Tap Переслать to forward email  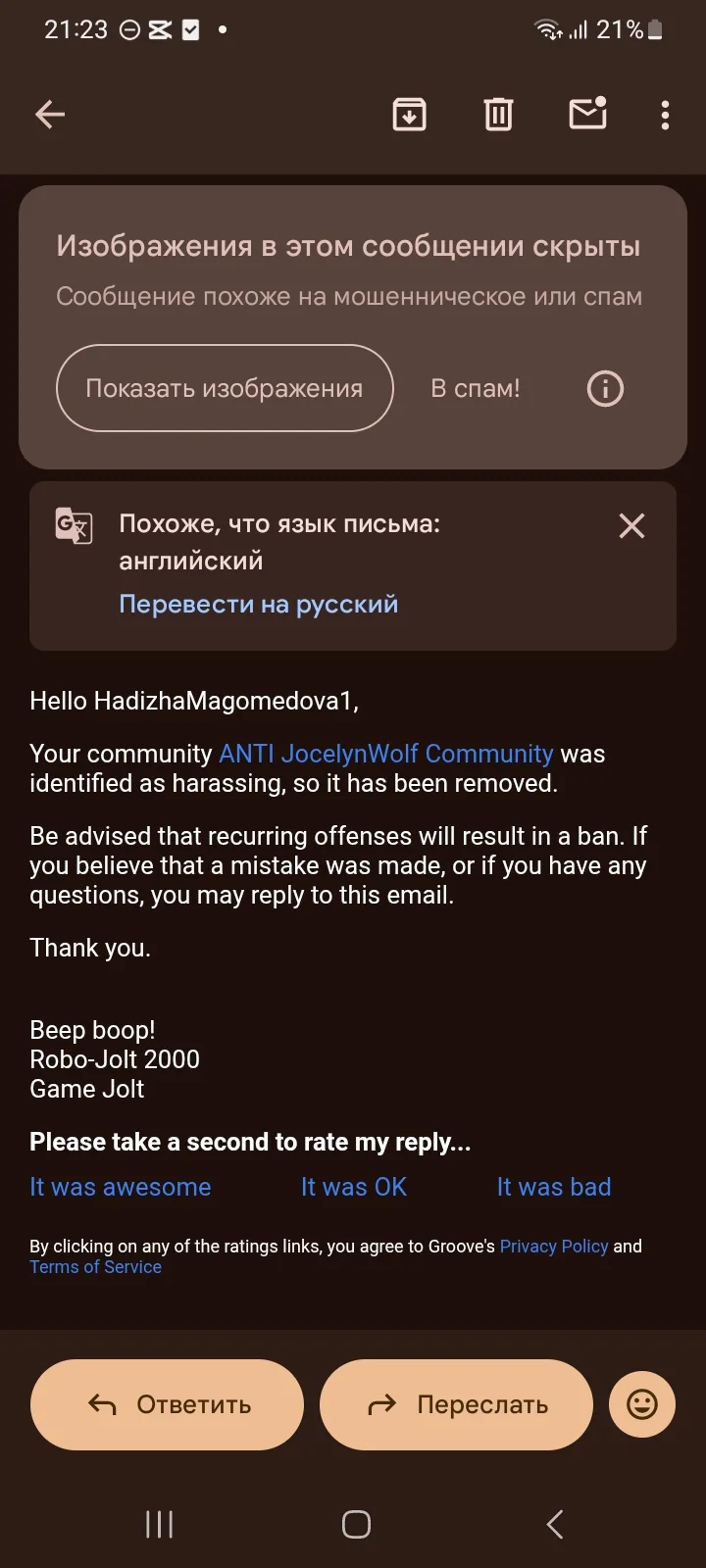456,1404
